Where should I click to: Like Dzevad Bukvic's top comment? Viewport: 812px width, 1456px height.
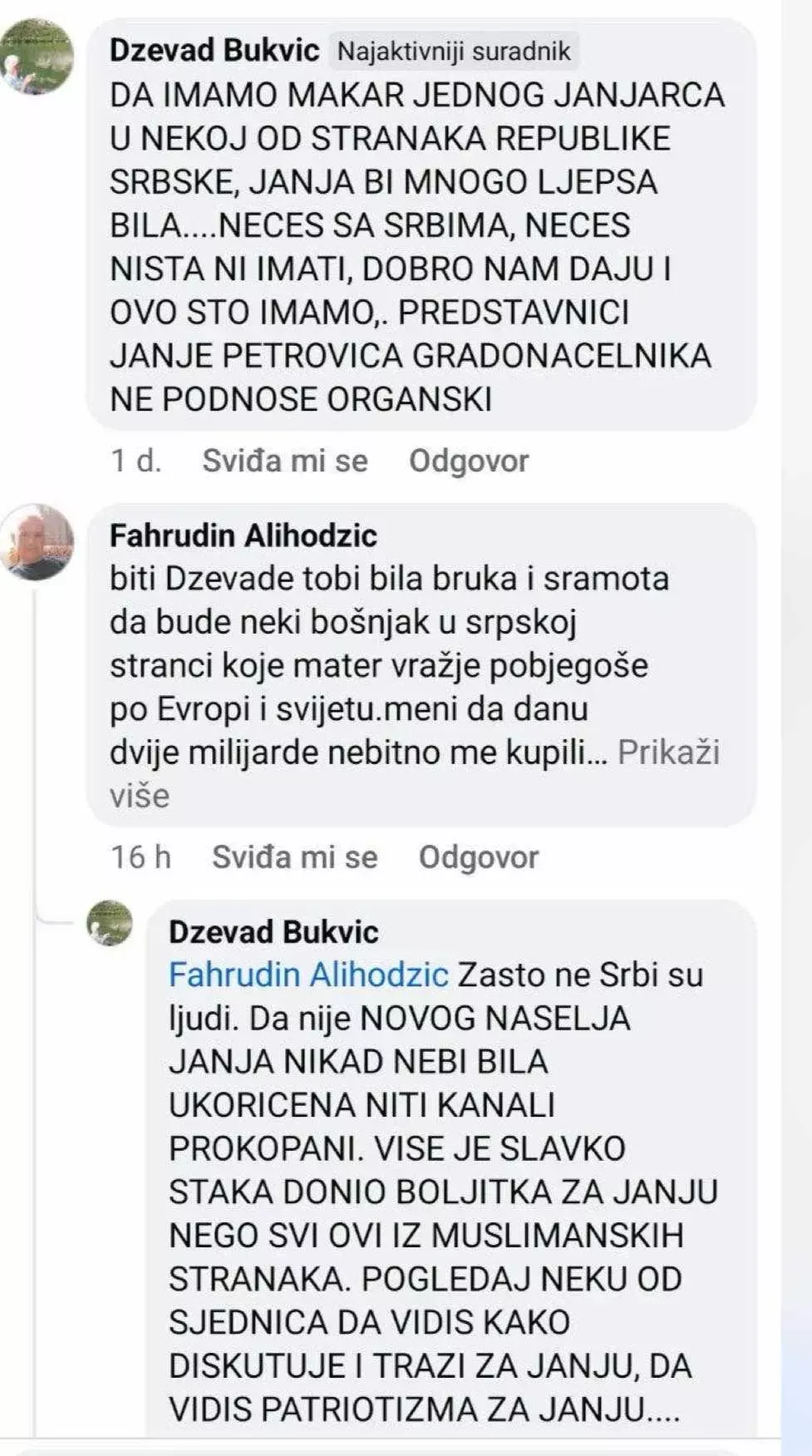284,461
